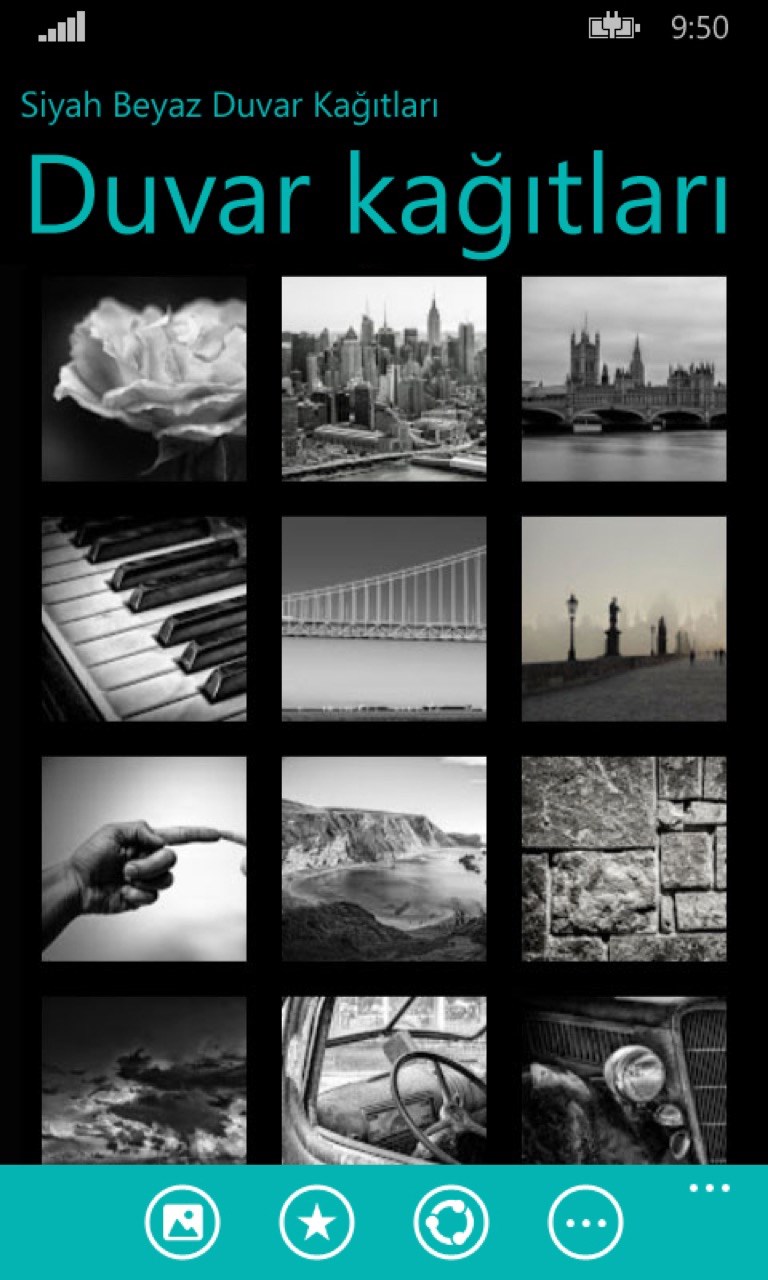Open the suspension bridge wallpaper
Image resolution: width=768 pixels, height=1280 pixels.
coord(384,619)
